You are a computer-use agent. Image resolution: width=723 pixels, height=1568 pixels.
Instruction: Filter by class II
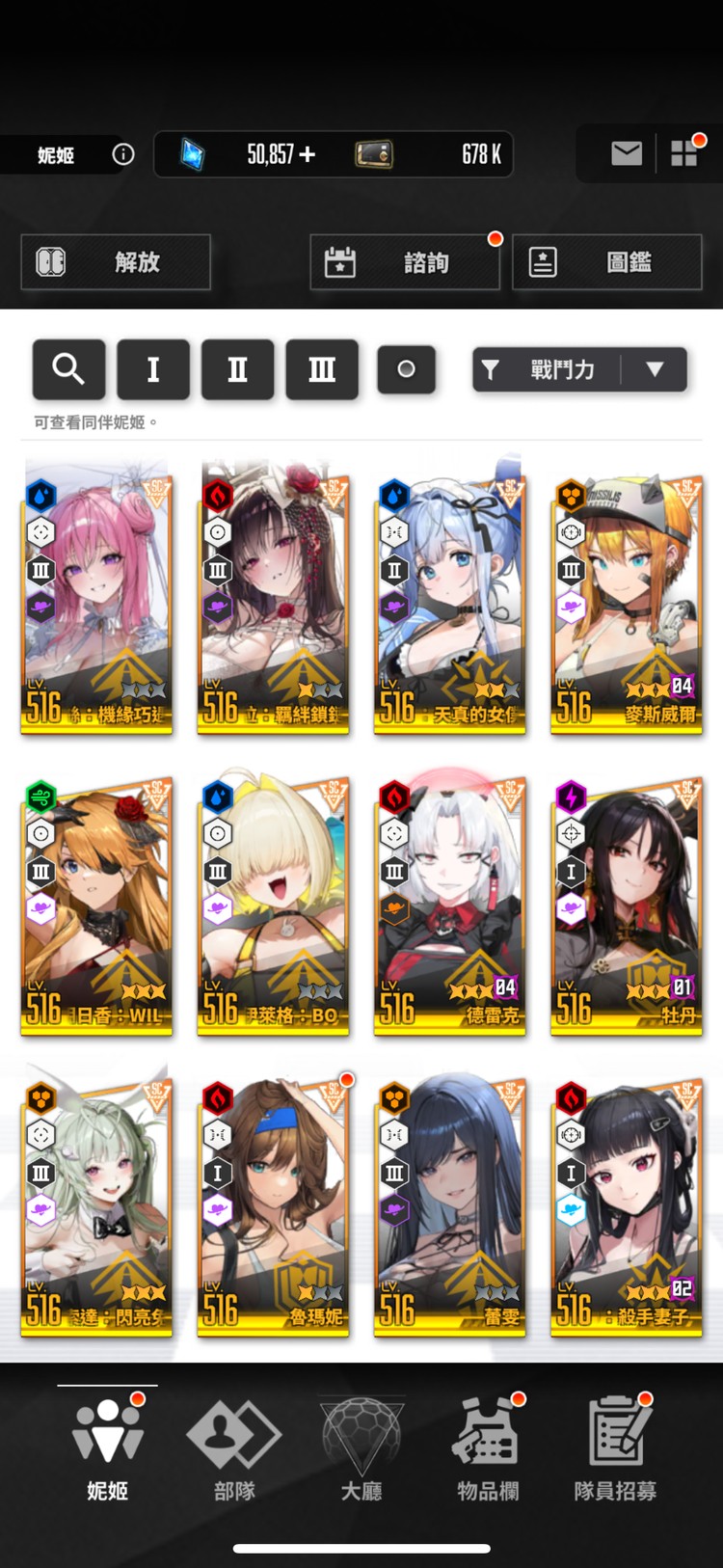237,369
